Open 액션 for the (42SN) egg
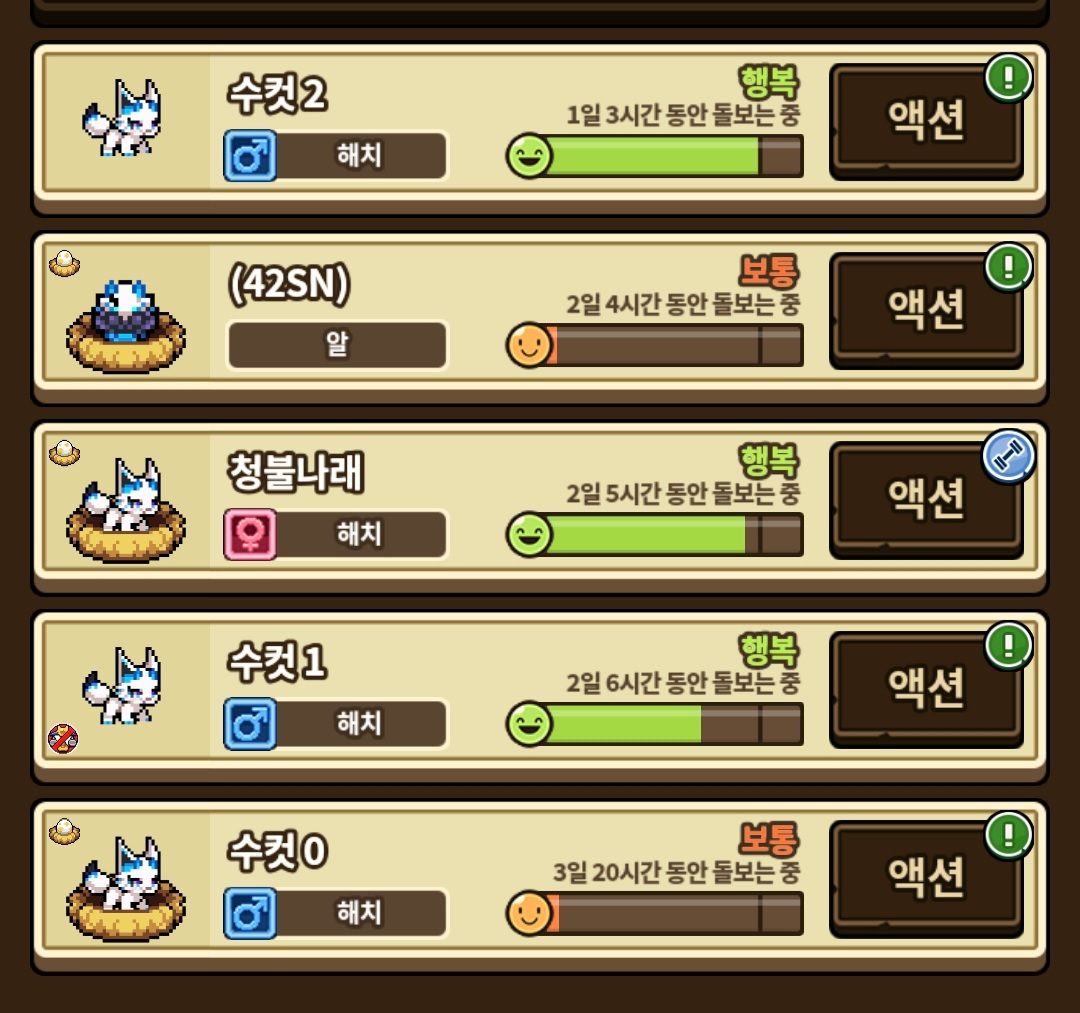Screen dimensions: 1080x1013 click(926, 311)
